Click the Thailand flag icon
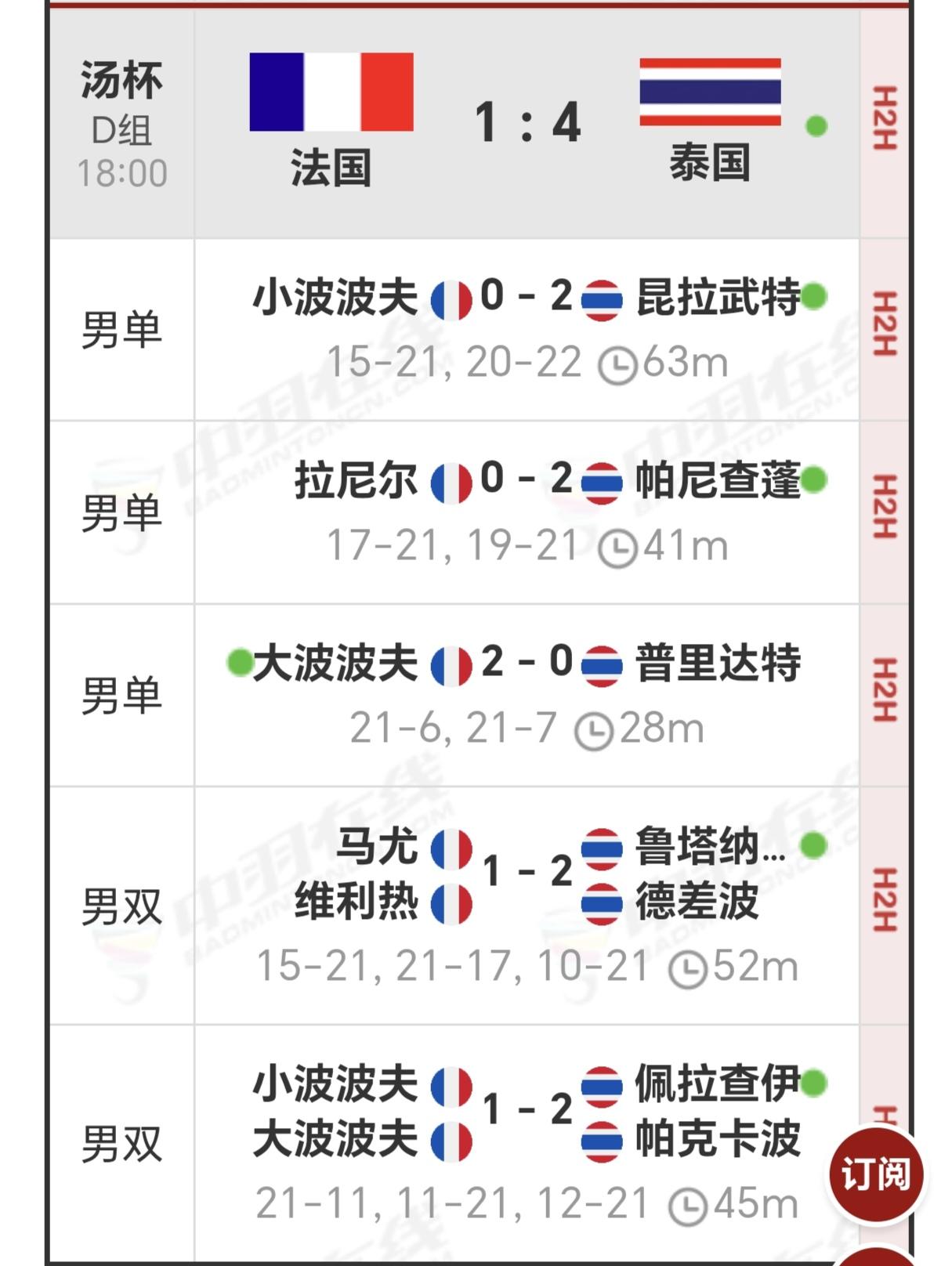This screenshot has width=952, height=1266. pos(709,92)
